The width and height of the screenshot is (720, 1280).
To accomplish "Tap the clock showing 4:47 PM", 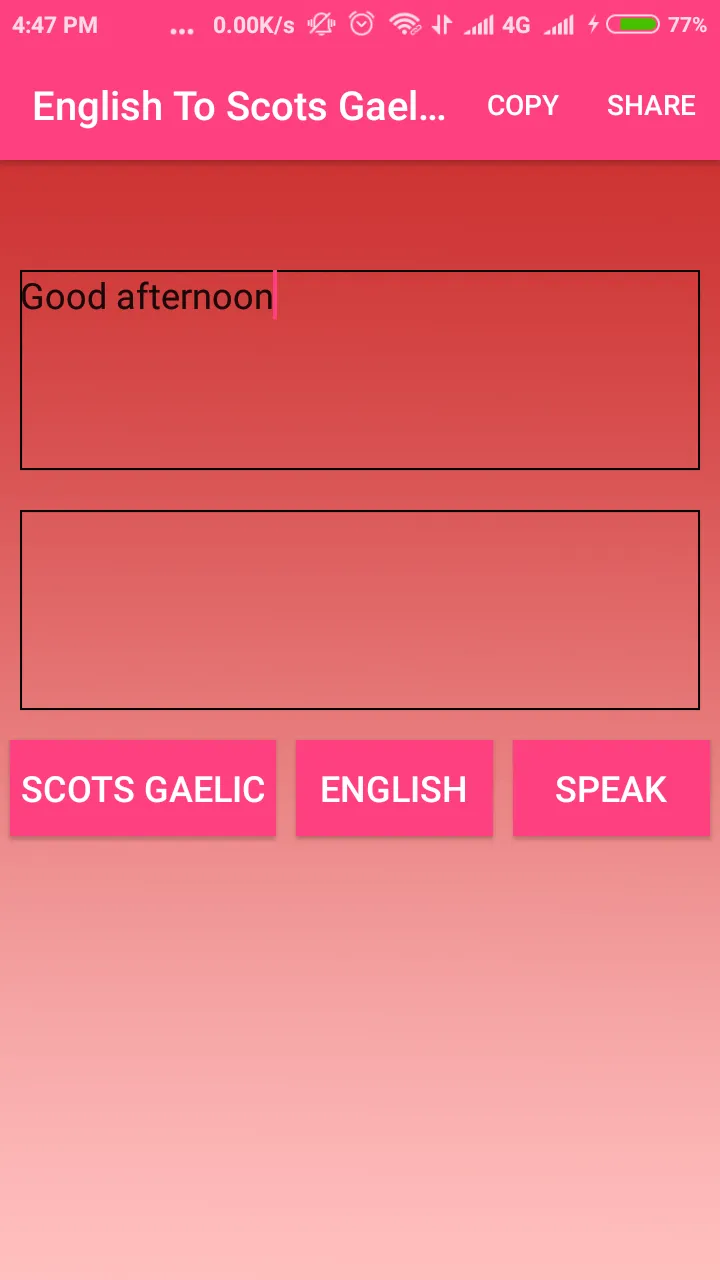I will click(x=55, y=25).
